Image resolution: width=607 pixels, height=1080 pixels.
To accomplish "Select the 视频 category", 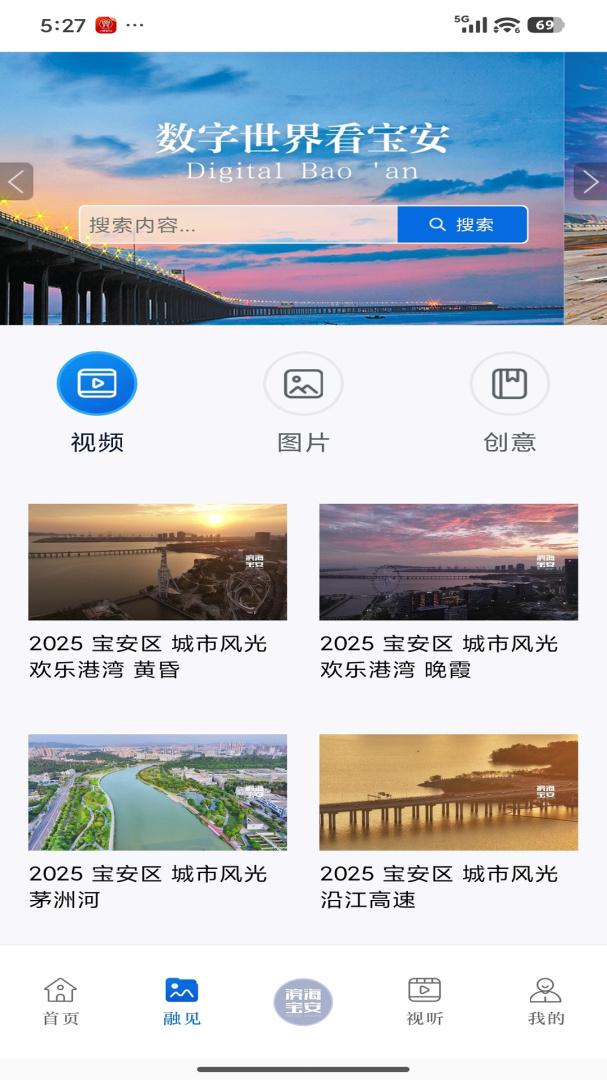I will point(97,403).
